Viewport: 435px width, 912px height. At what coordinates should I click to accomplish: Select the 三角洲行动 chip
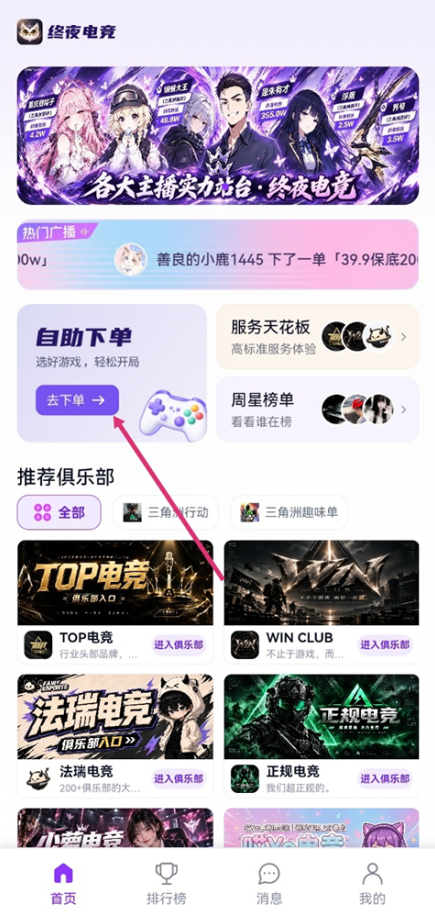click(166, 512)
